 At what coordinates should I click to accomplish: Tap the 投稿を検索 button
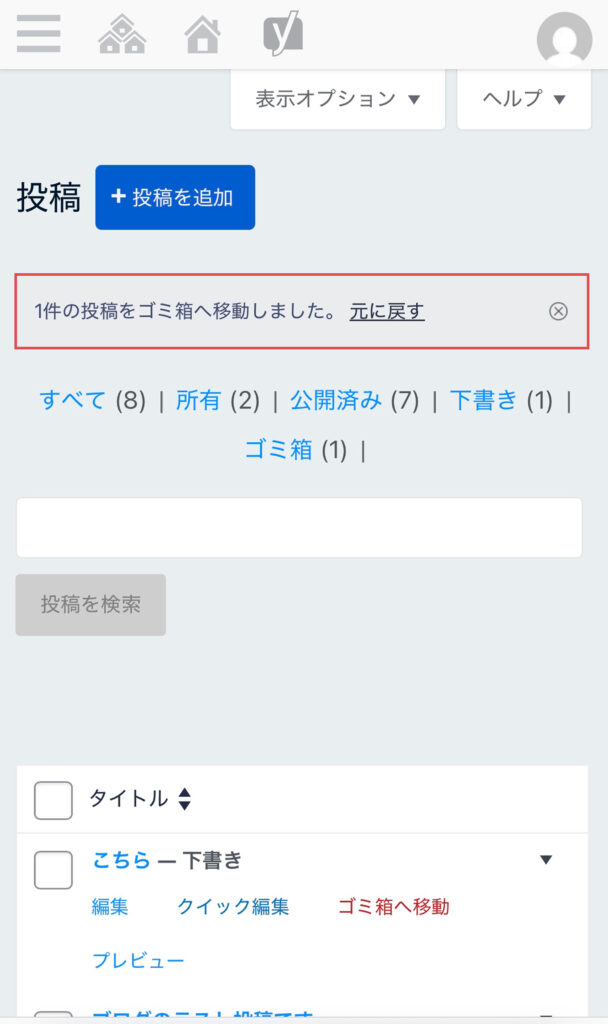[x=91, y=604]
